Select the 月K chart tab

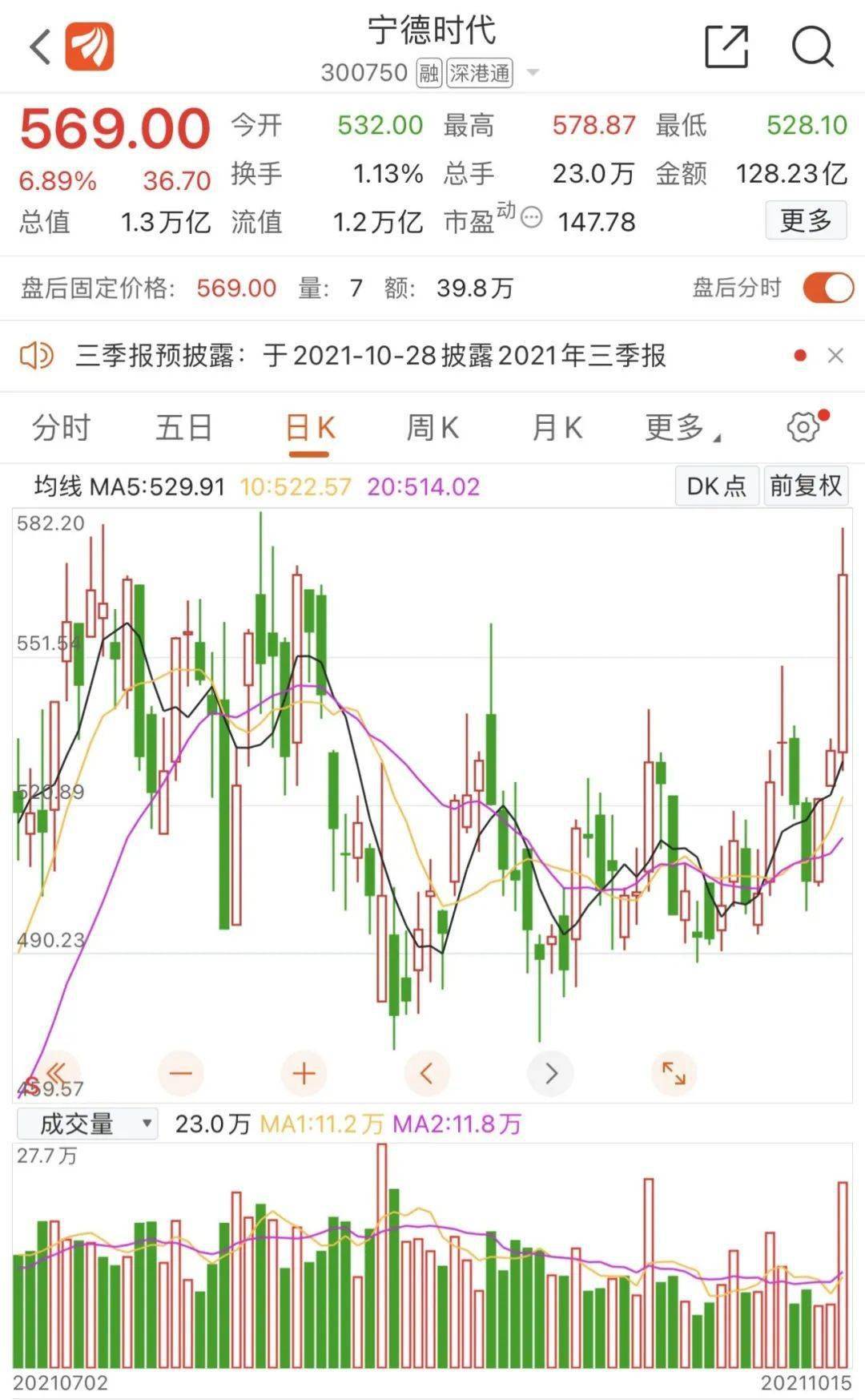[x=557, y=427]
